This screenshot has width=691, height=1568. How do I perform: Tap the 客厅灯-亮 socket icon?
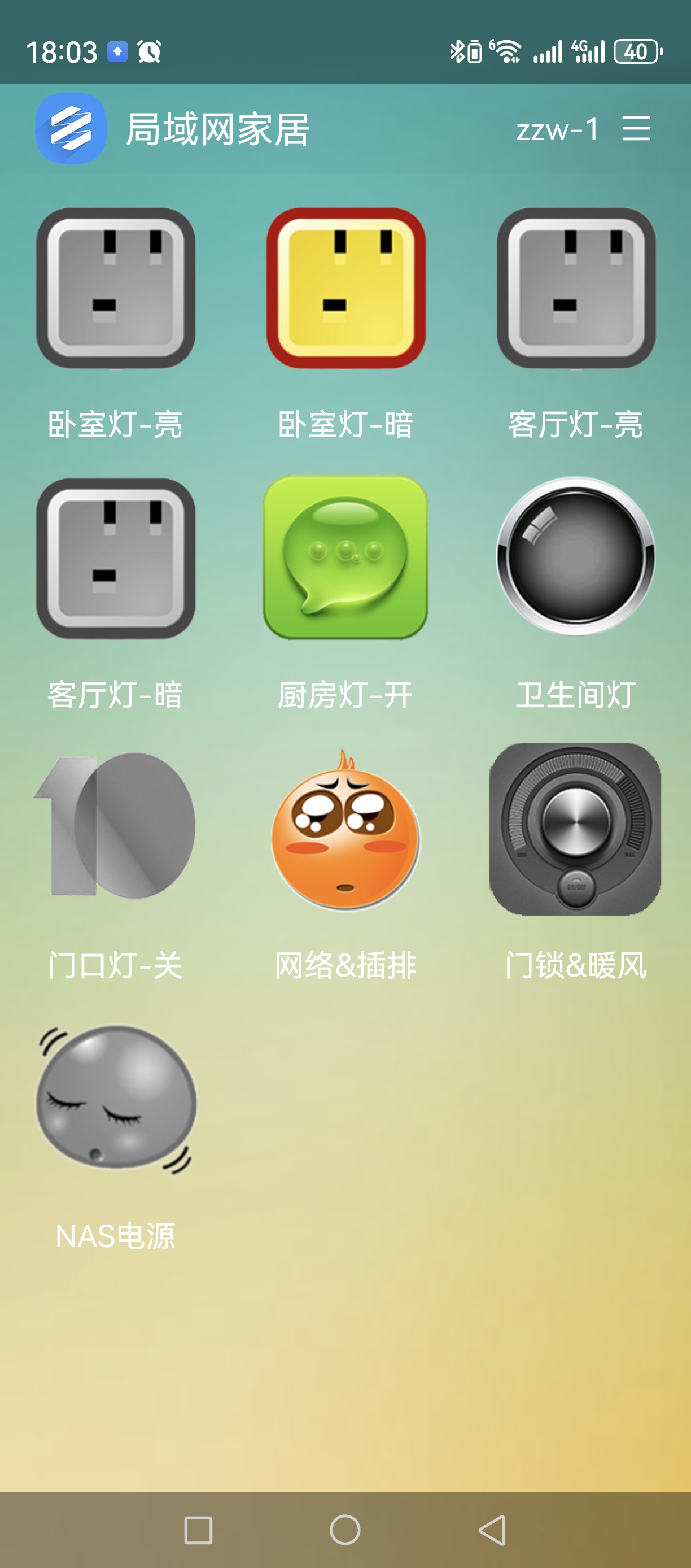pyautogui.click(x=575, y=288)
